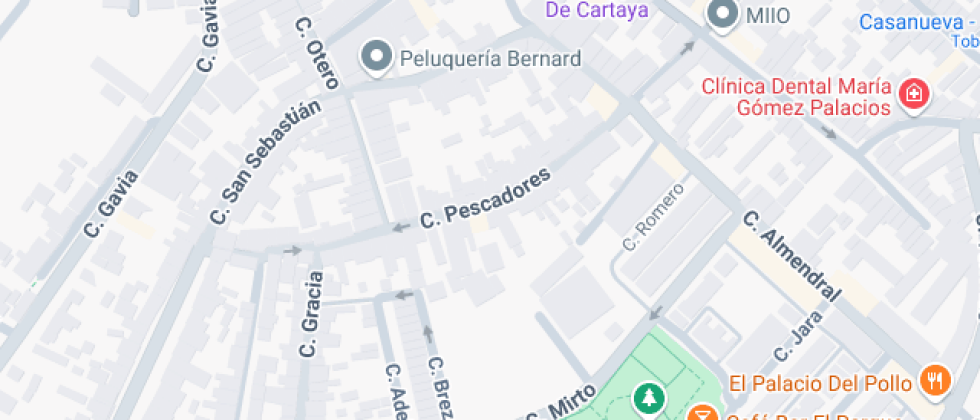Select the green park tree marker
Image resolution: width=980 pixels, height=420 pixels.
click(x=650, y=400)
